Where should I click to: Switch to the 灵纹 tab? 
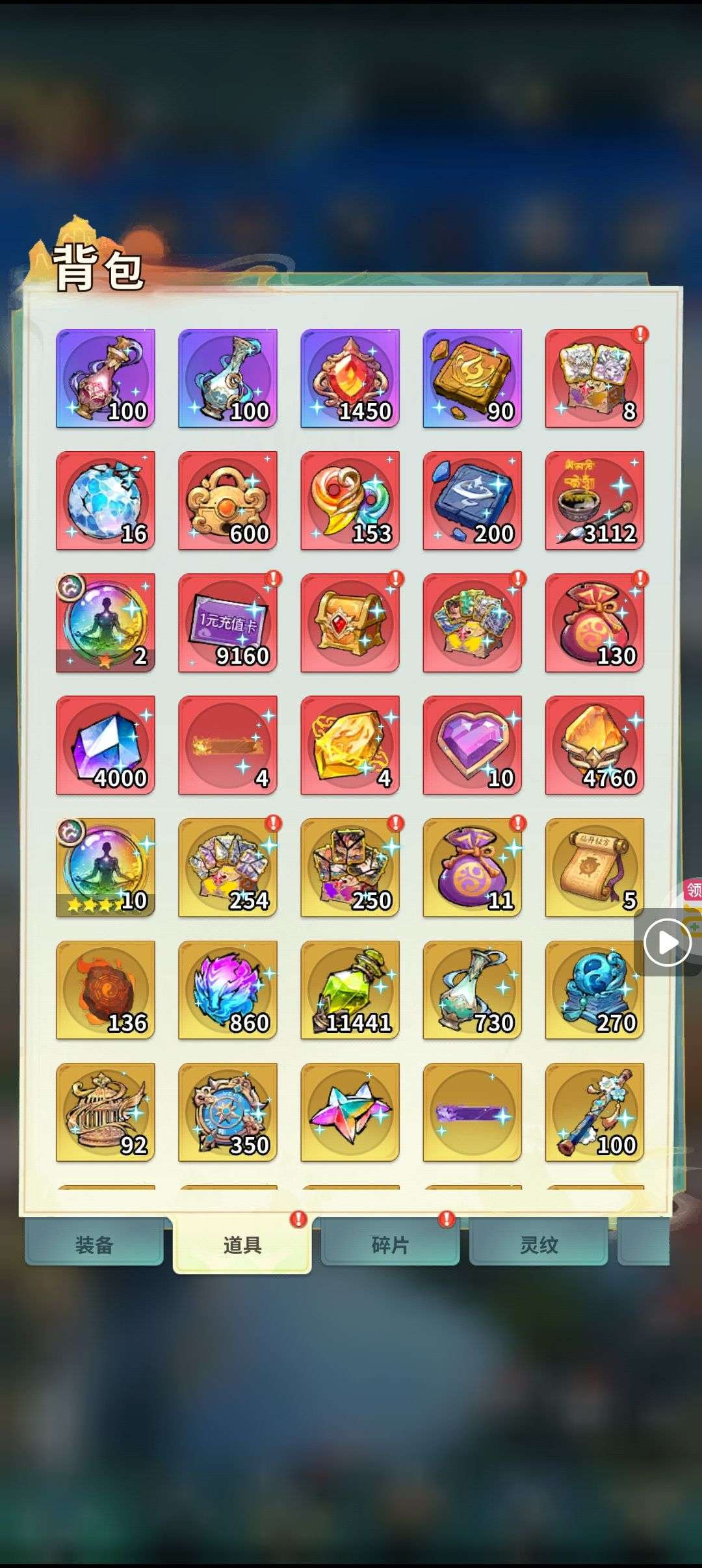click(538, 1244)
